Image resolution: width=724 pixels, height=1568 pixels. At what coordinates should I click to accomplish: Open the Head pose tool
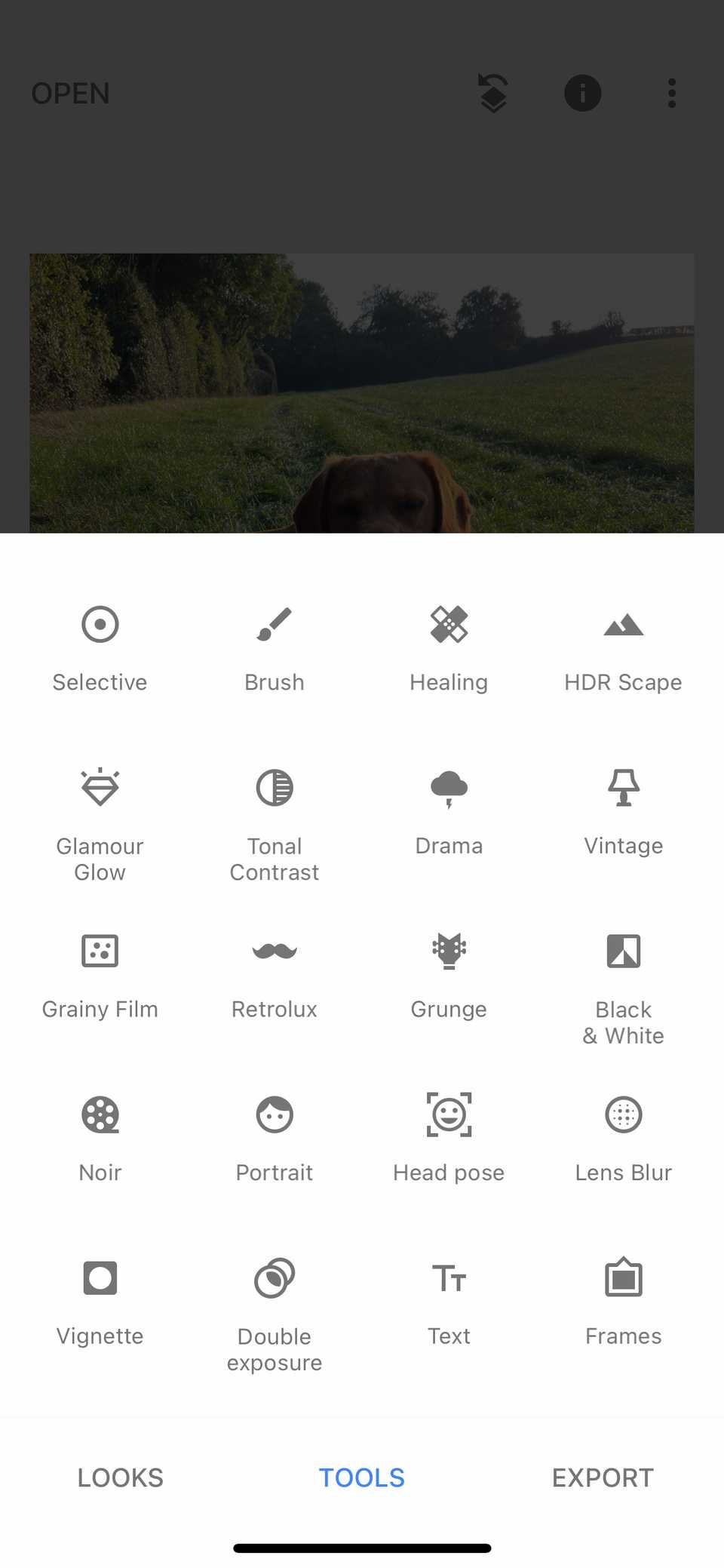[x=449, y=1138]
